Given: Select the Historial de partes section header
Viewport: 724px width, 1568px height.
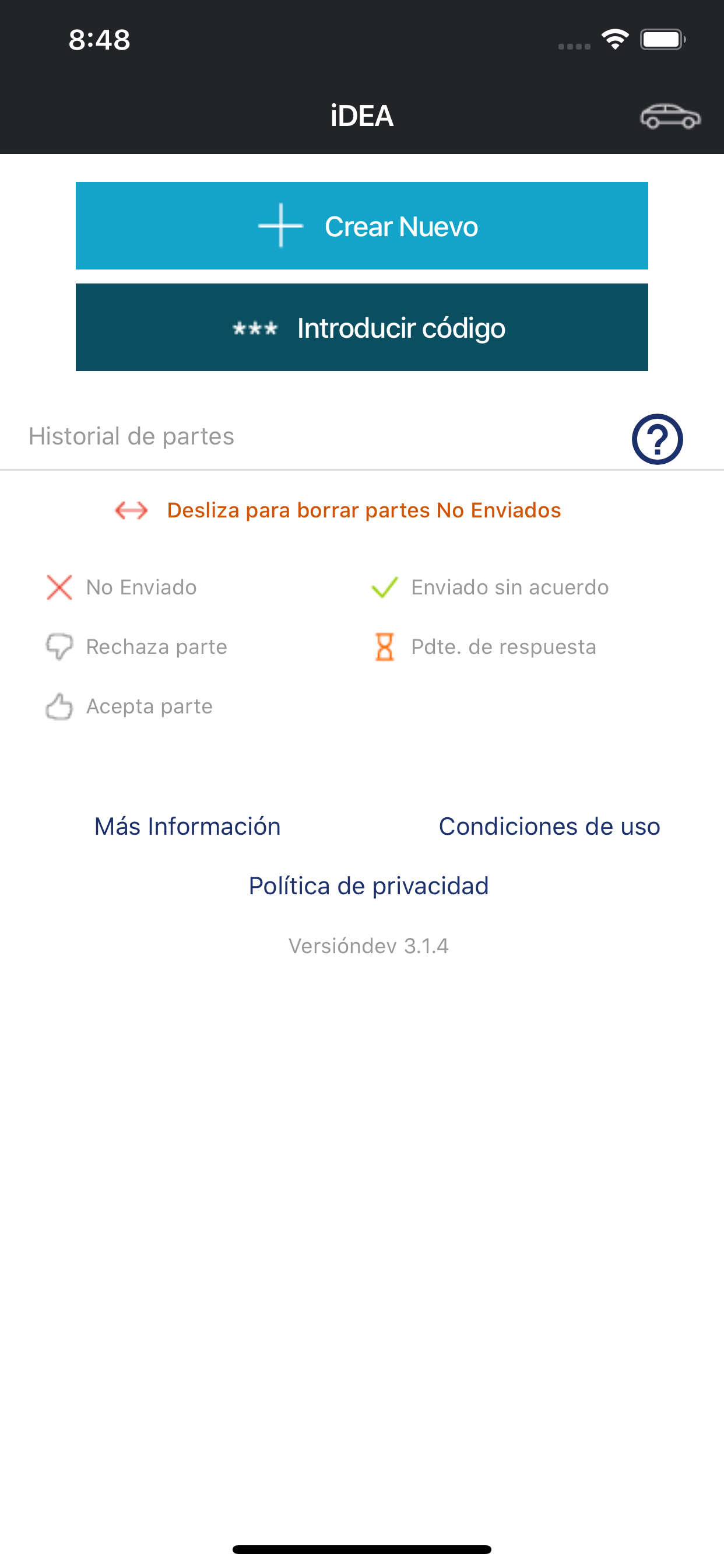Looking at the screenshot, I should click(131, 435).
